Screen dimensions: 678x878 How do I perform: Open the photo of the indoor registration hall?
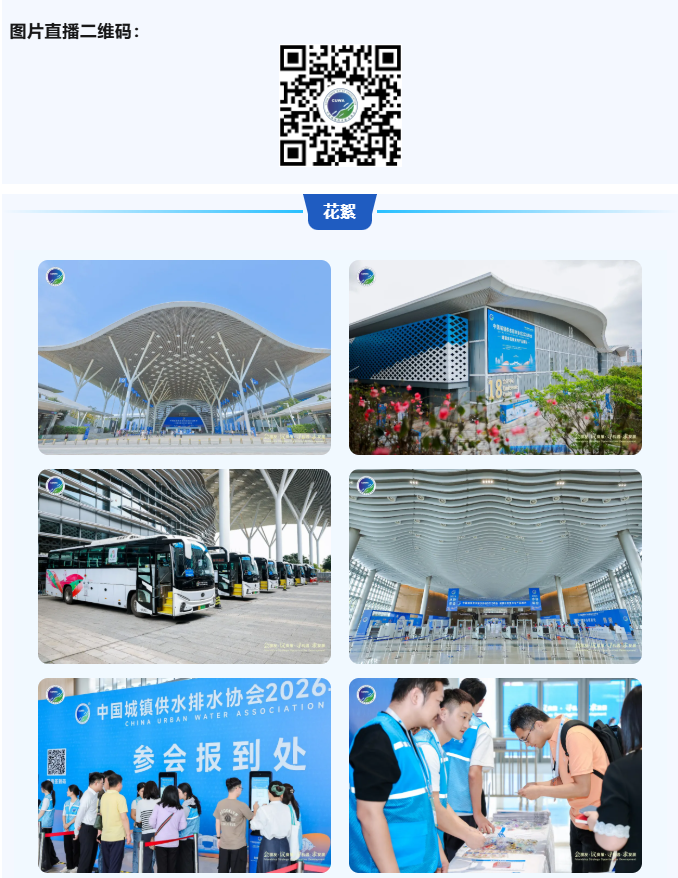[495, 566]
